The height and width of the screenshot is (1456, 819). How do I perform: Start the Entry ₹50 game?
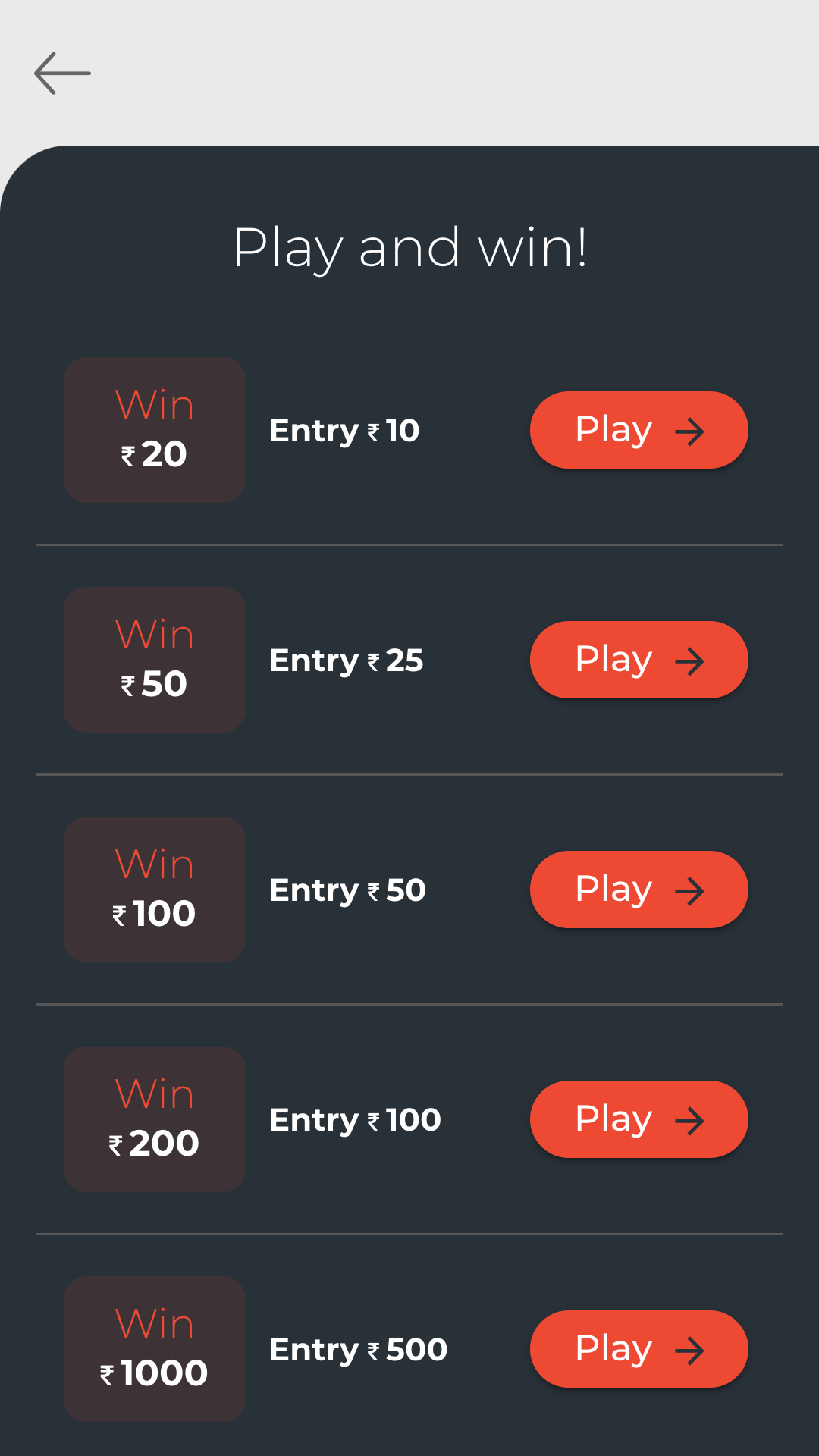[x=639, y=890]
